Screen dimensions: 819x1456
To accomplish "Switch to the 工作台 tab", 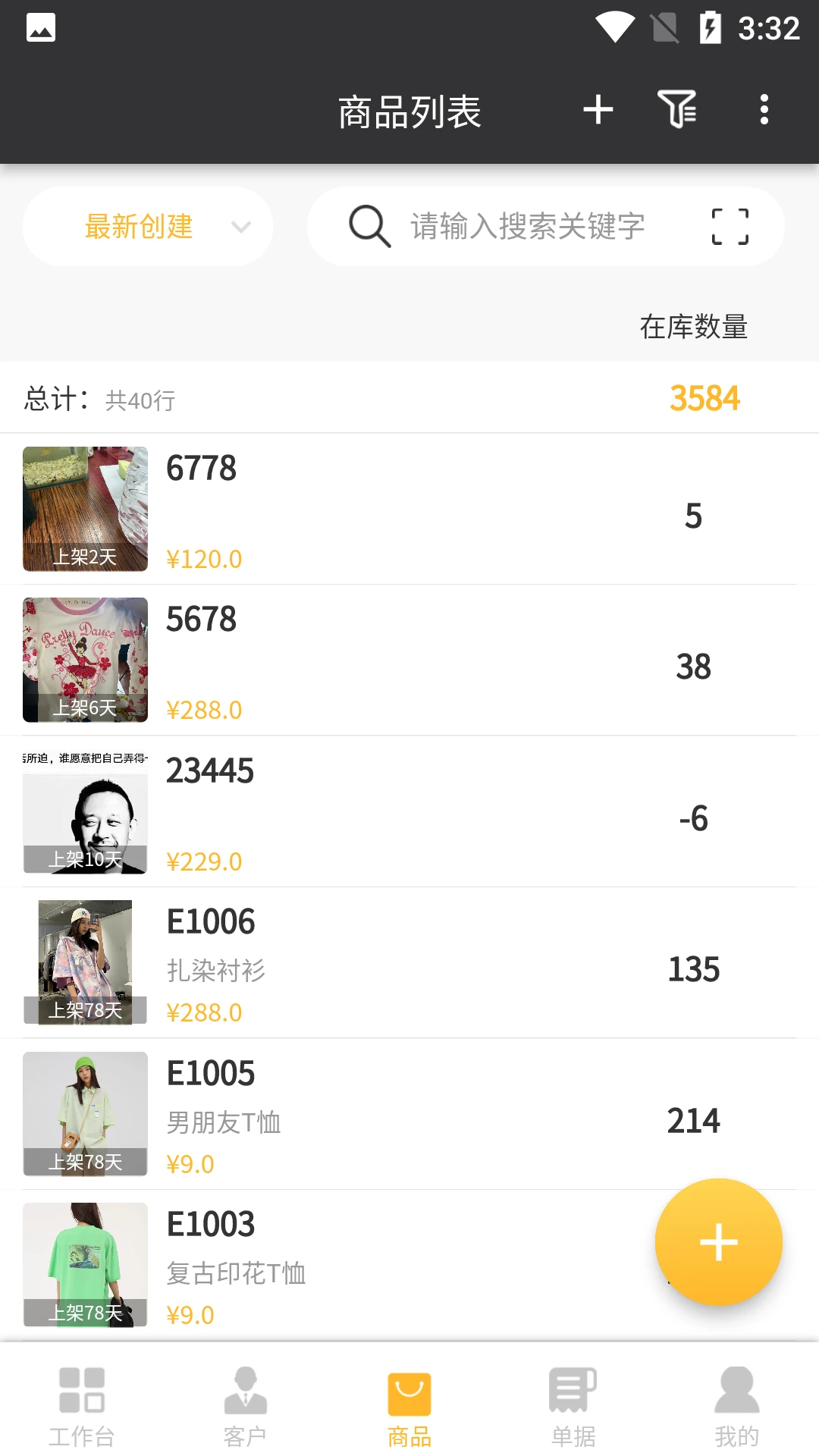I will (82, 1407).
